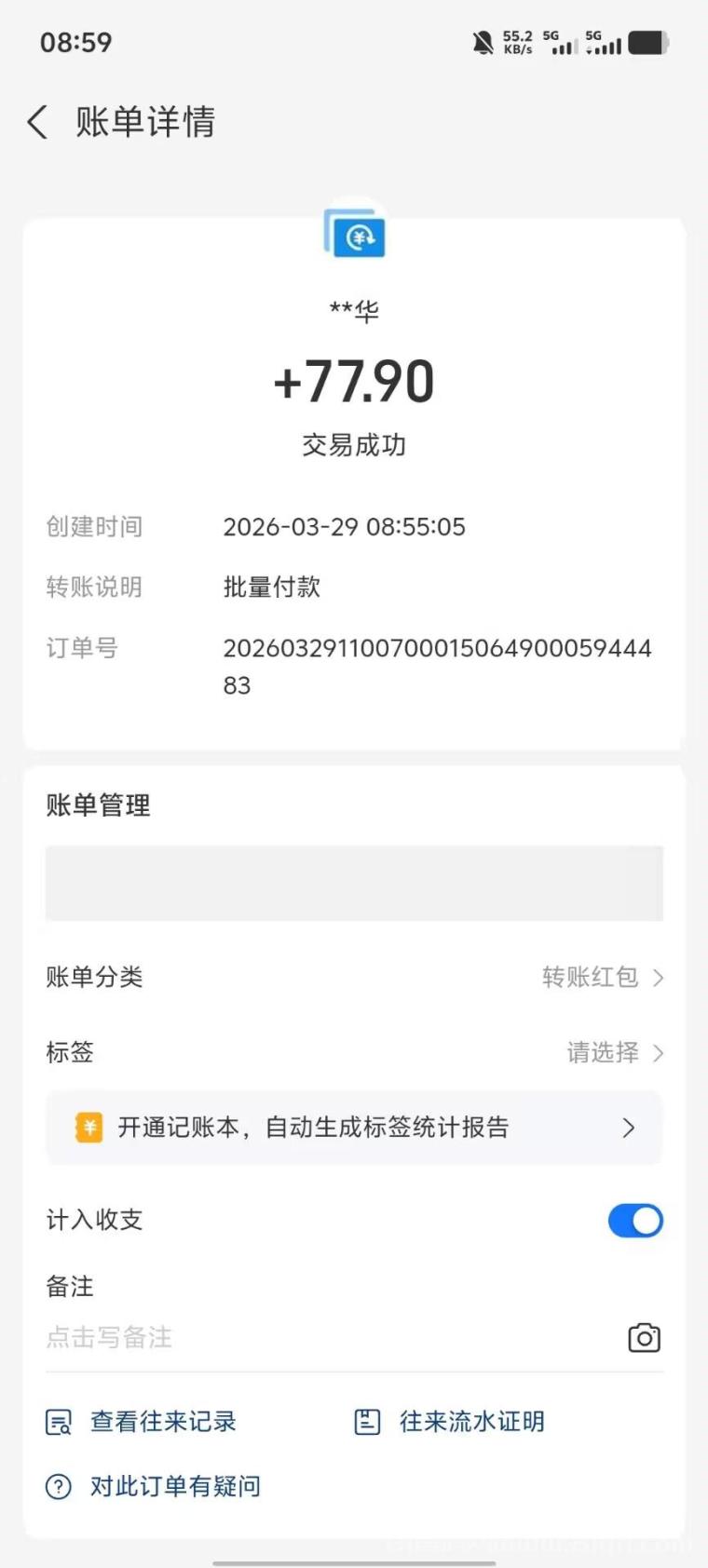
Task: Tap the yellow ¥ icon in the记账本 banner
Action: (x=88, y=1127)
